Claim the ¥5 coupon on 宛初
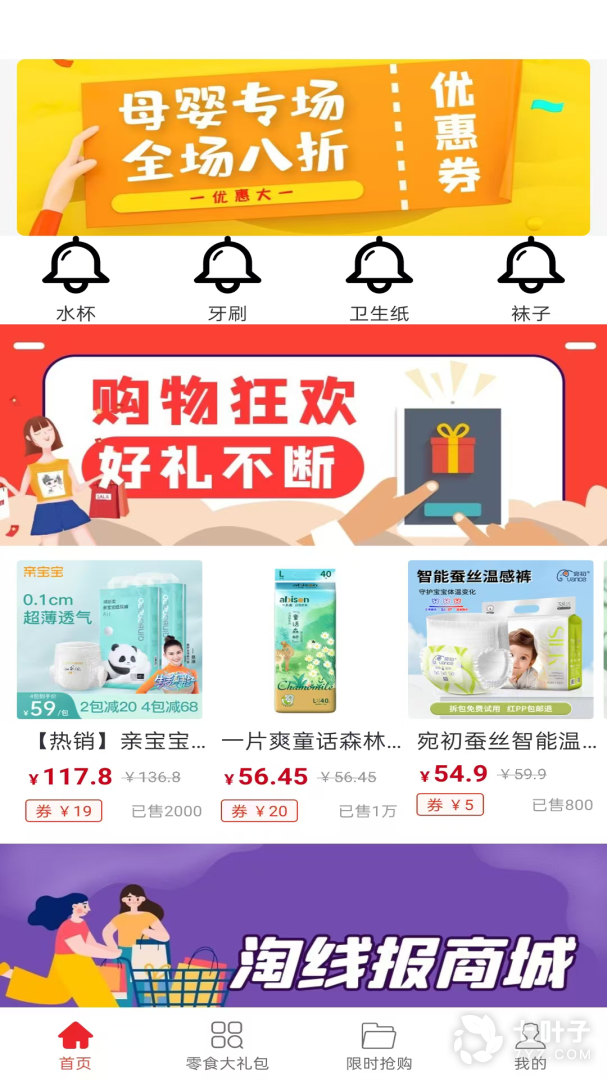This screenshot has height=1080, width=607. [x=450, y=804]
